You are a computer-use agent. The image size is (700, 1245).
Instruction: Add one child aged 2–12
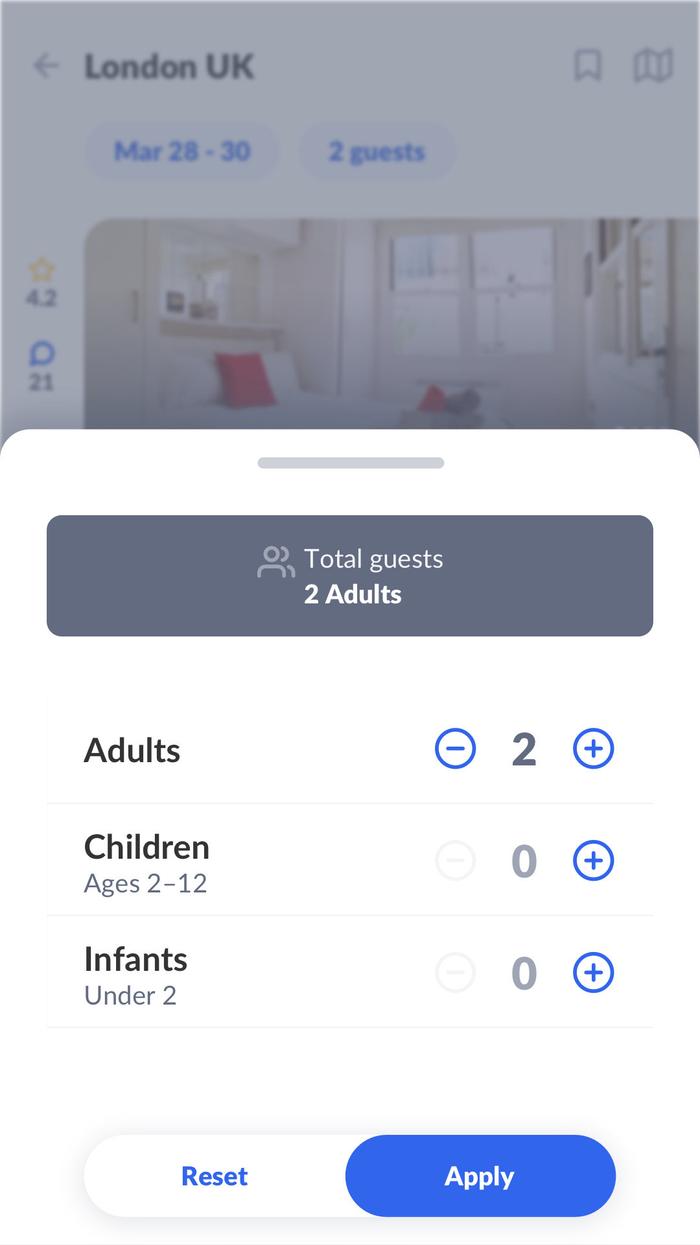tap(593, 861)
